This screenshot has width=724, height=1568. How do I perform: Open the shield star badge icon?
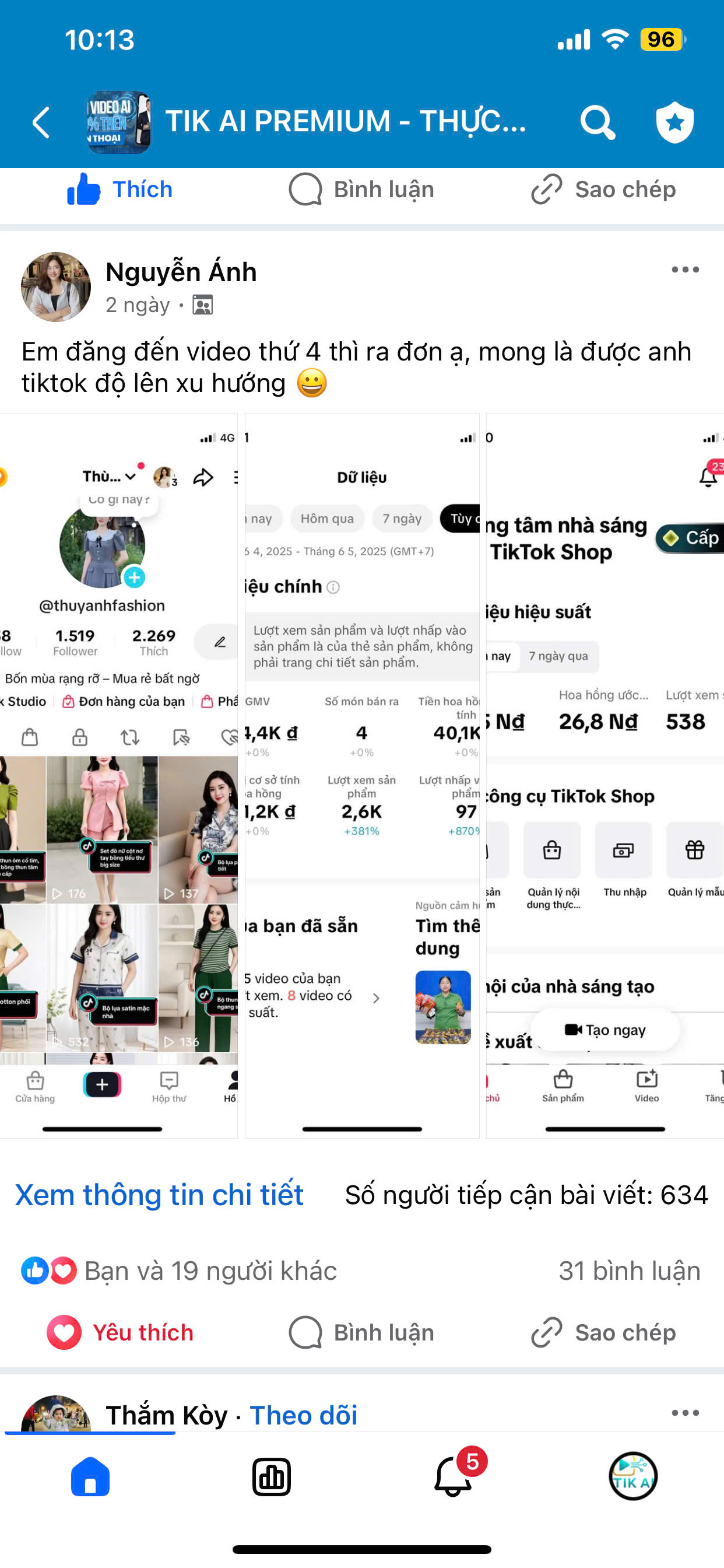674,123
